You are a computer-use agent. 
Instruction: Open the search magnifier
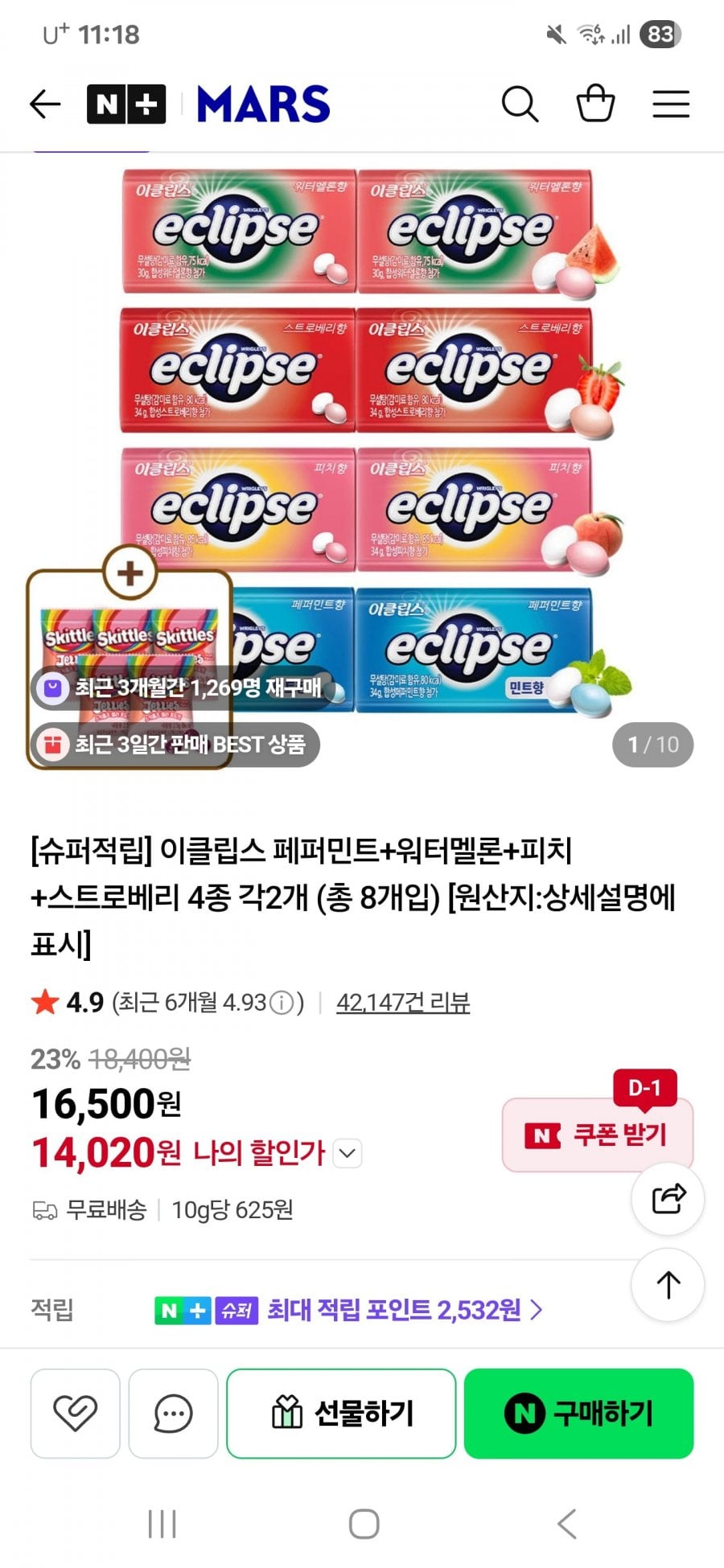520,104
